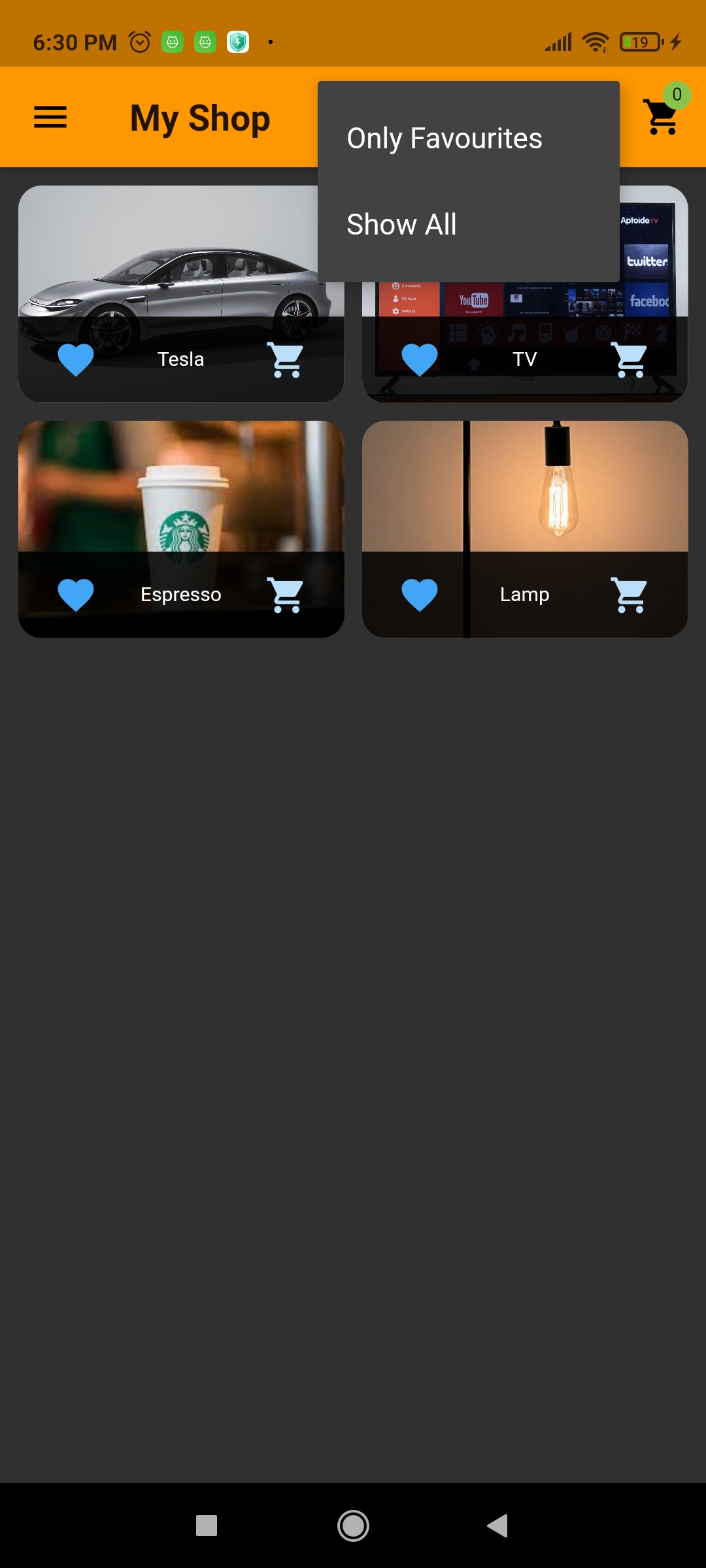Open the shopping cart in app bar
The image size is (706, 1568).
[662, 118]
